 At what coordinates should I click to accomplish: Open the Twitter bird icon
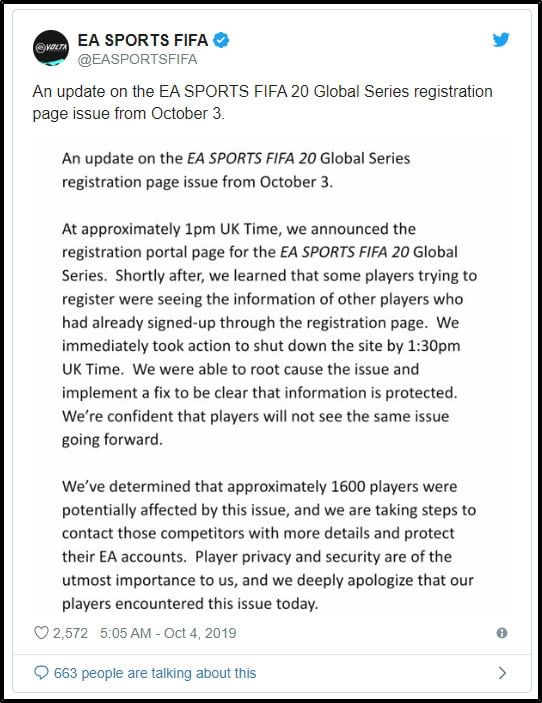point(501,39)
